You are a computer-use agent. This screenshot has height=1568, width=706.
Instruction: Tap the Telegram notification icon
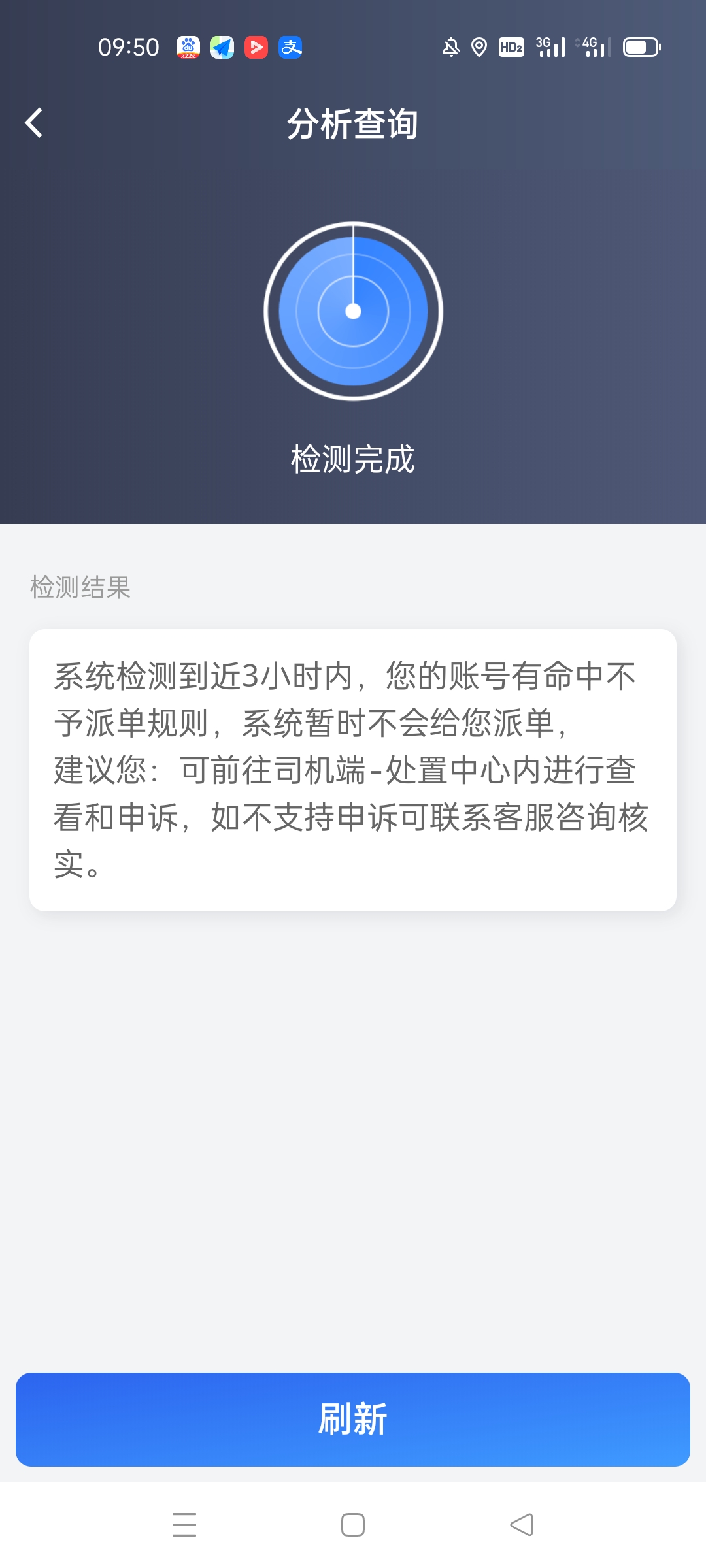click(x=221, y=46)
